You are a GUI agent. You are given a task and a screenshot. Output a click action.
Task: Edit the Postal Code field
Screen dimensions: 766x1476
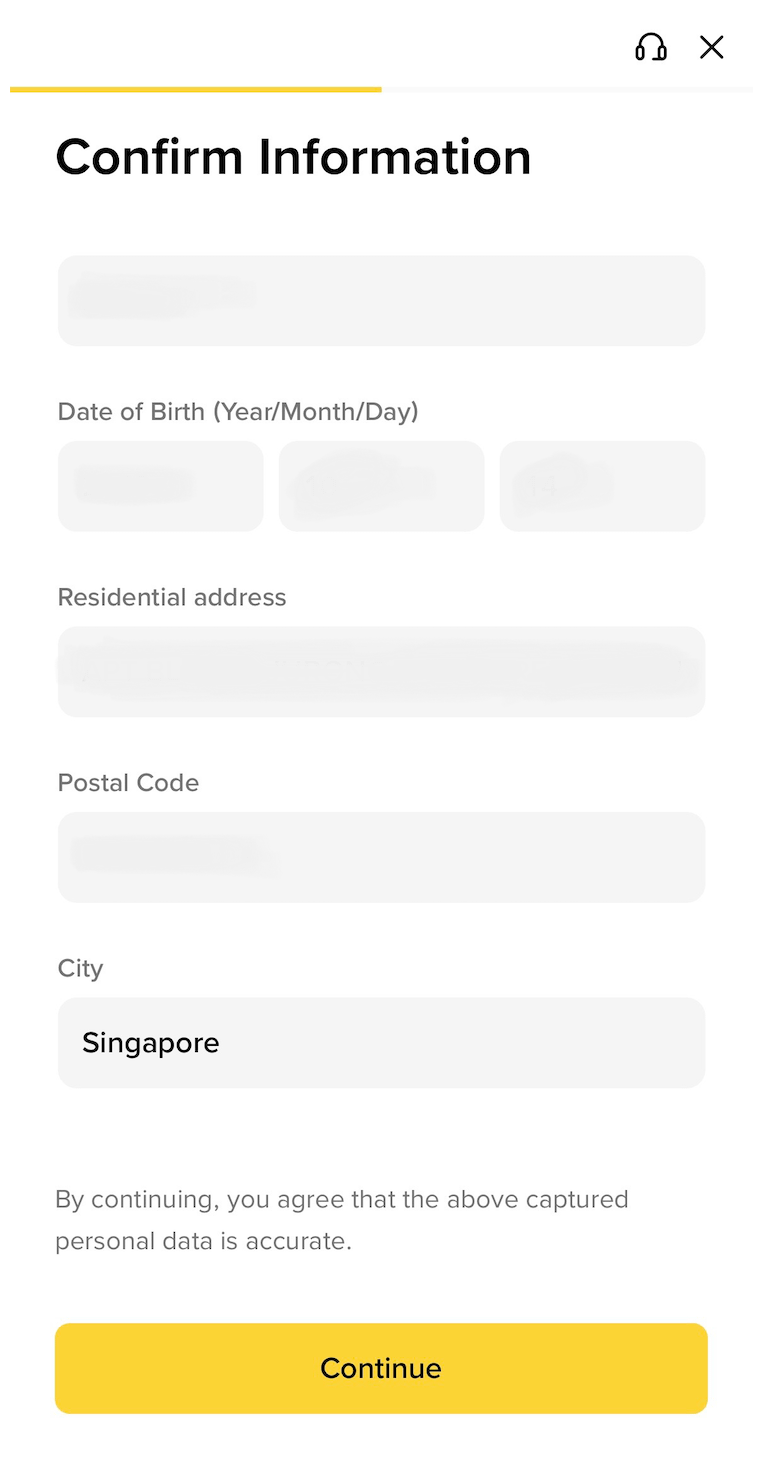tap(381, 857)
